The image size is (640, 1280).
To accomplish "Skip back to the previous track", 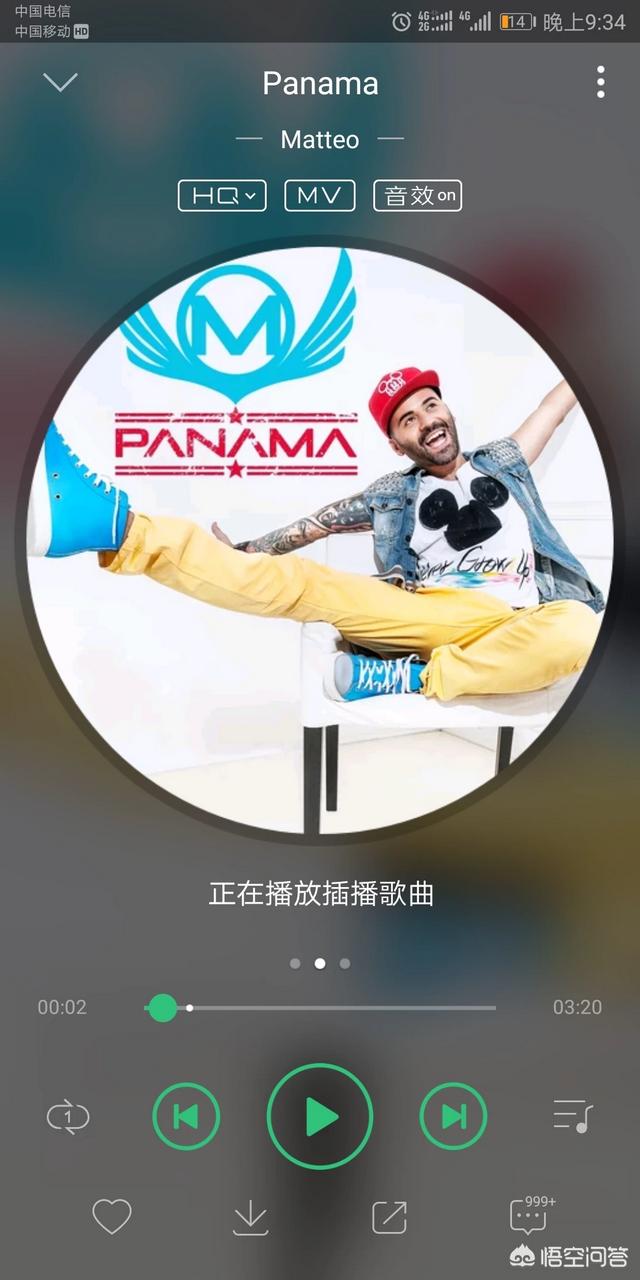I will 186,1116.
